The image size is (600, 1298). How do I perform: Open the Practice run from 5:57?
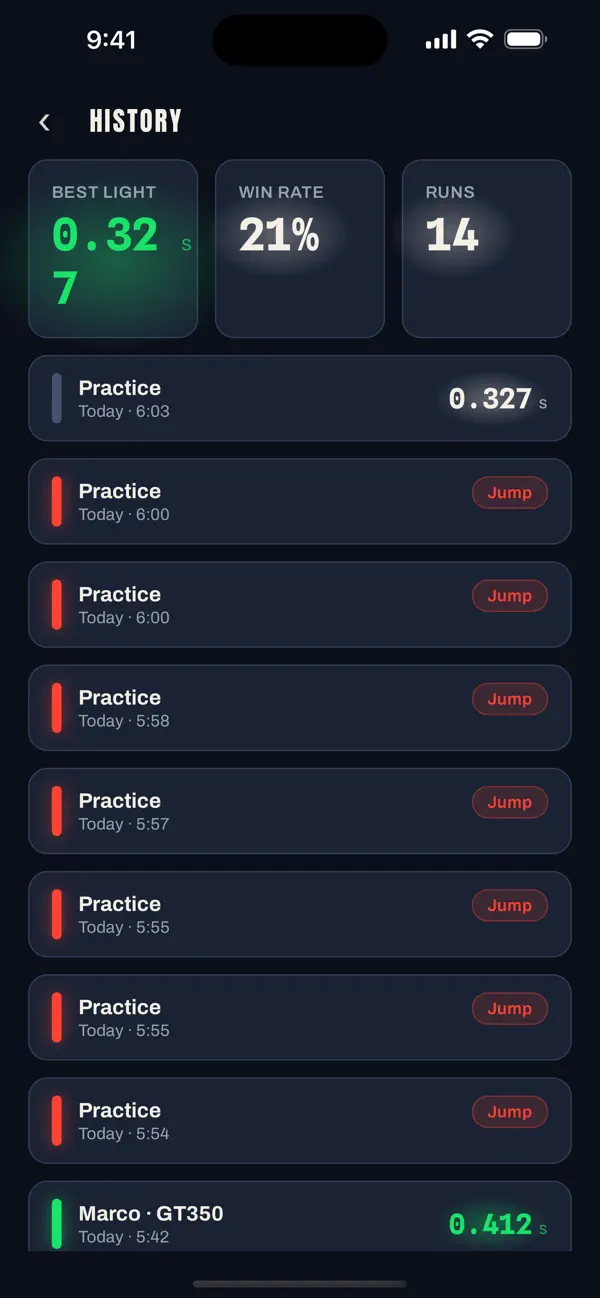300,811
